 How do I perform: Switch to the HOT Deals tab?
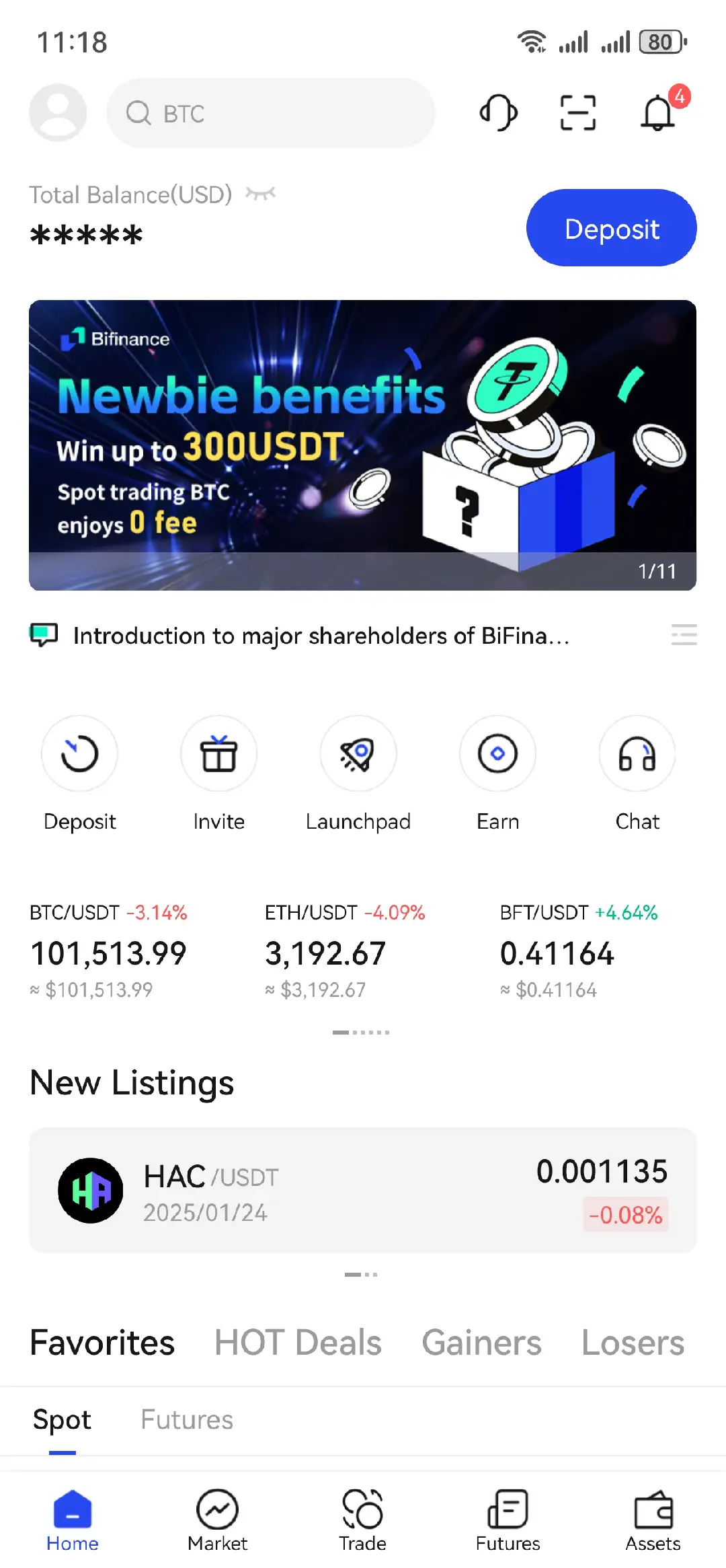(298, 1343)
